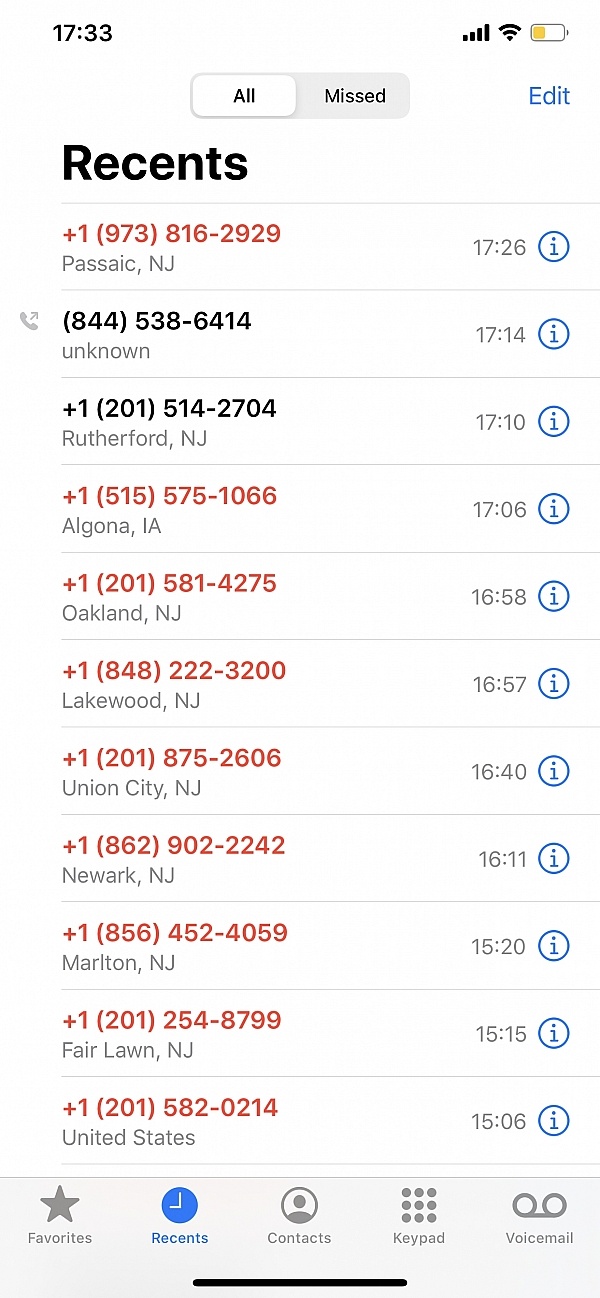Open the Contacts tab
600x1298 pixels.
[299, 1216]
